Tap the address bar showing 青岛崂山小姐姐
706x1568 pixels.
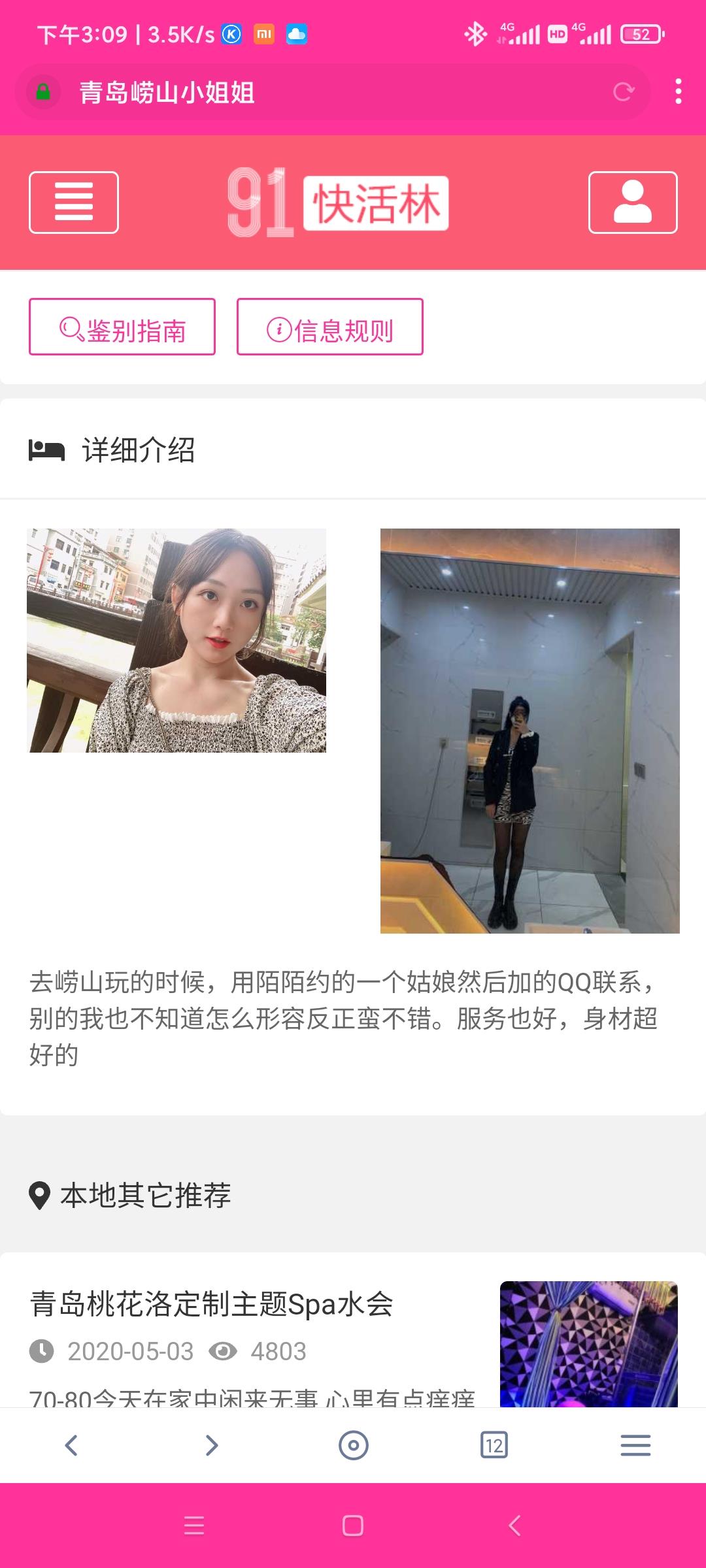tap(327, 92)
